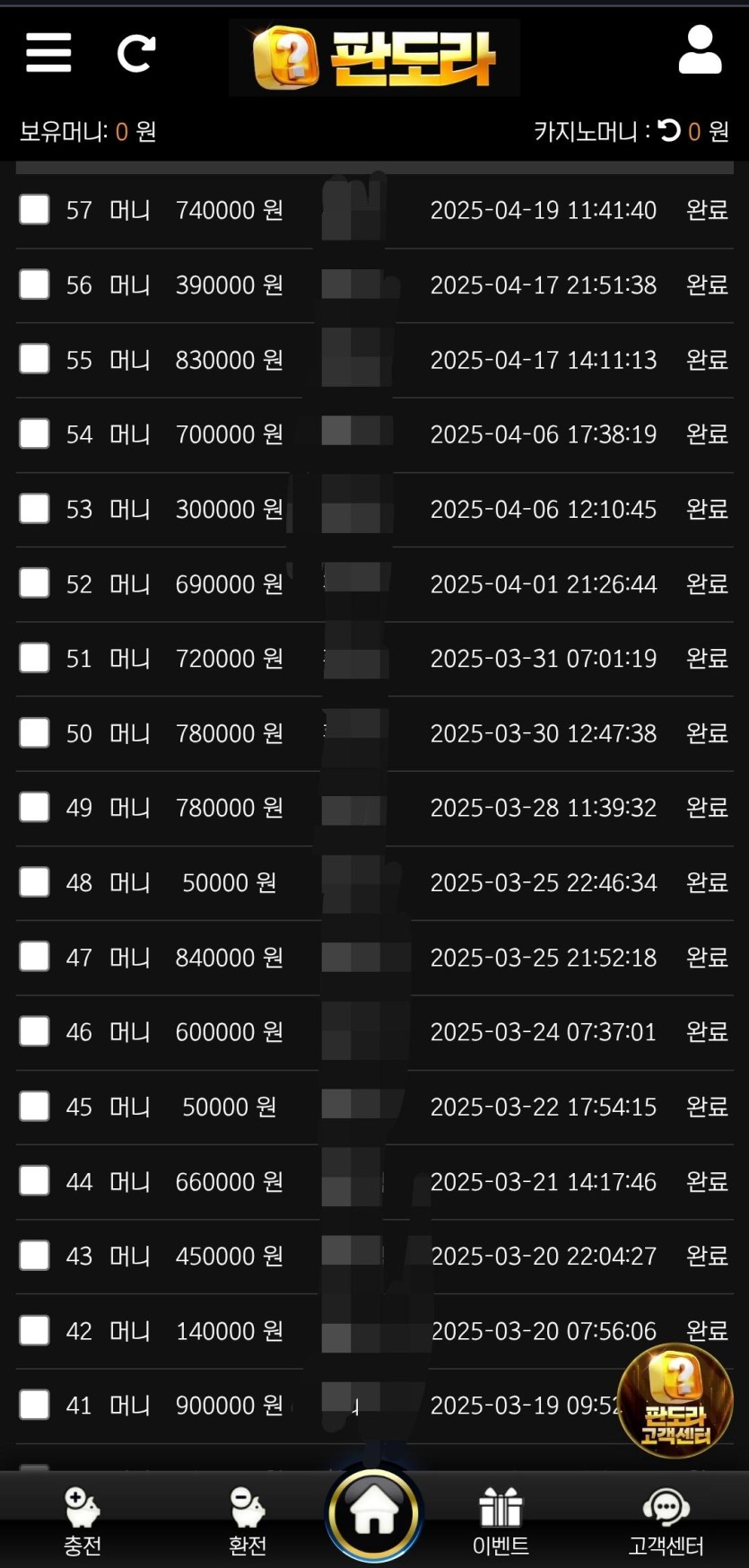Mark the 690000 원 entry 52

pos(34,583)
